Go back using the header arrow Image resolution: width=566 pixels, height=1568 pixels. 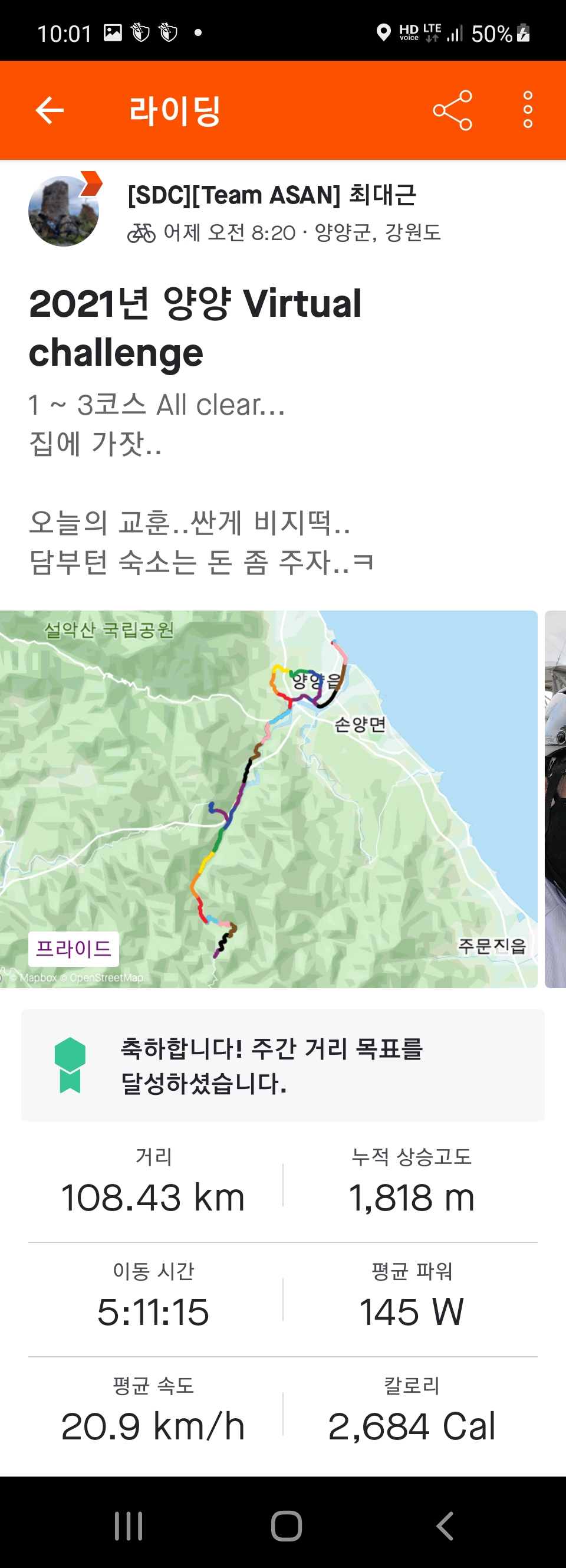[50, 110]
